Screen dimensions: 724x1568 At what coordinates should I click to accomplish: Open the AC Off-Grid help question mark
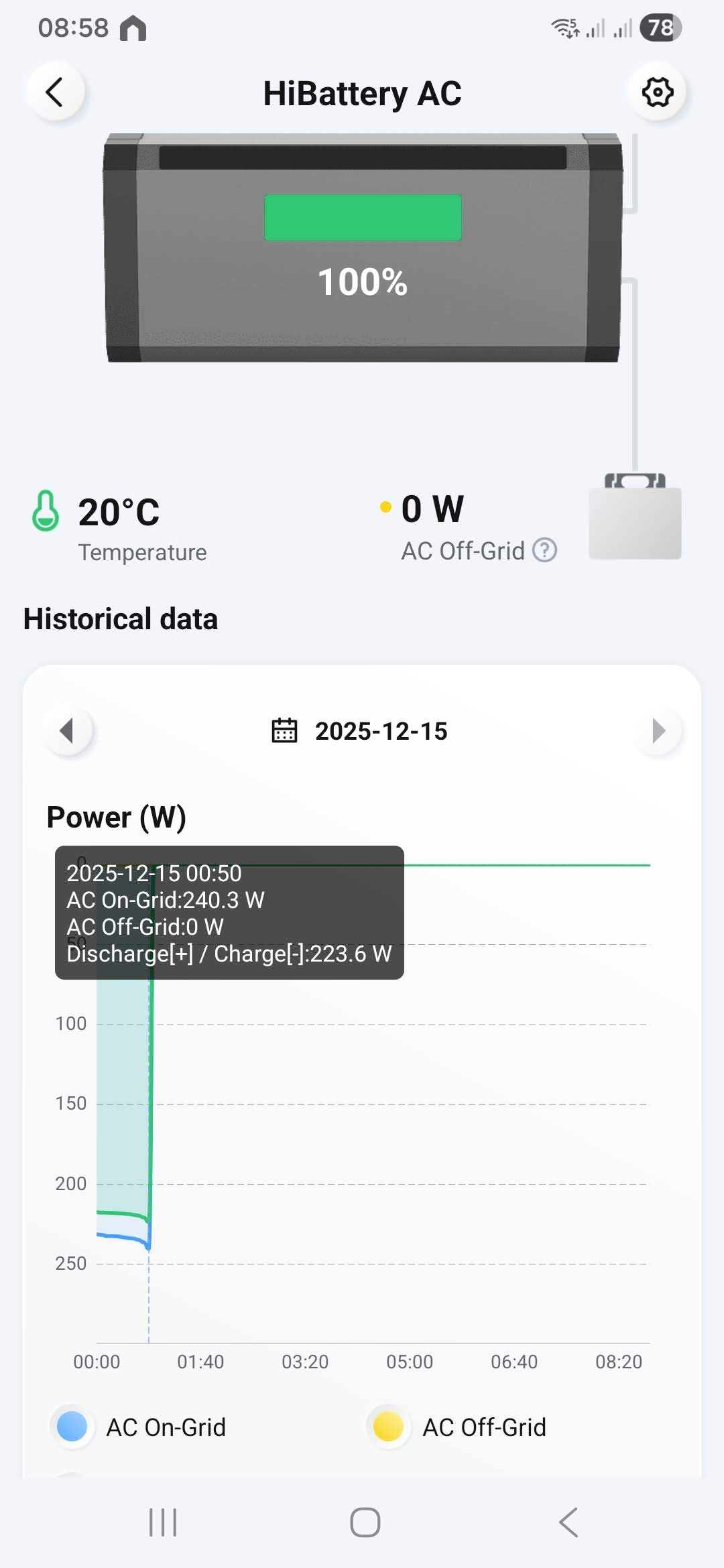coord(544,551)
